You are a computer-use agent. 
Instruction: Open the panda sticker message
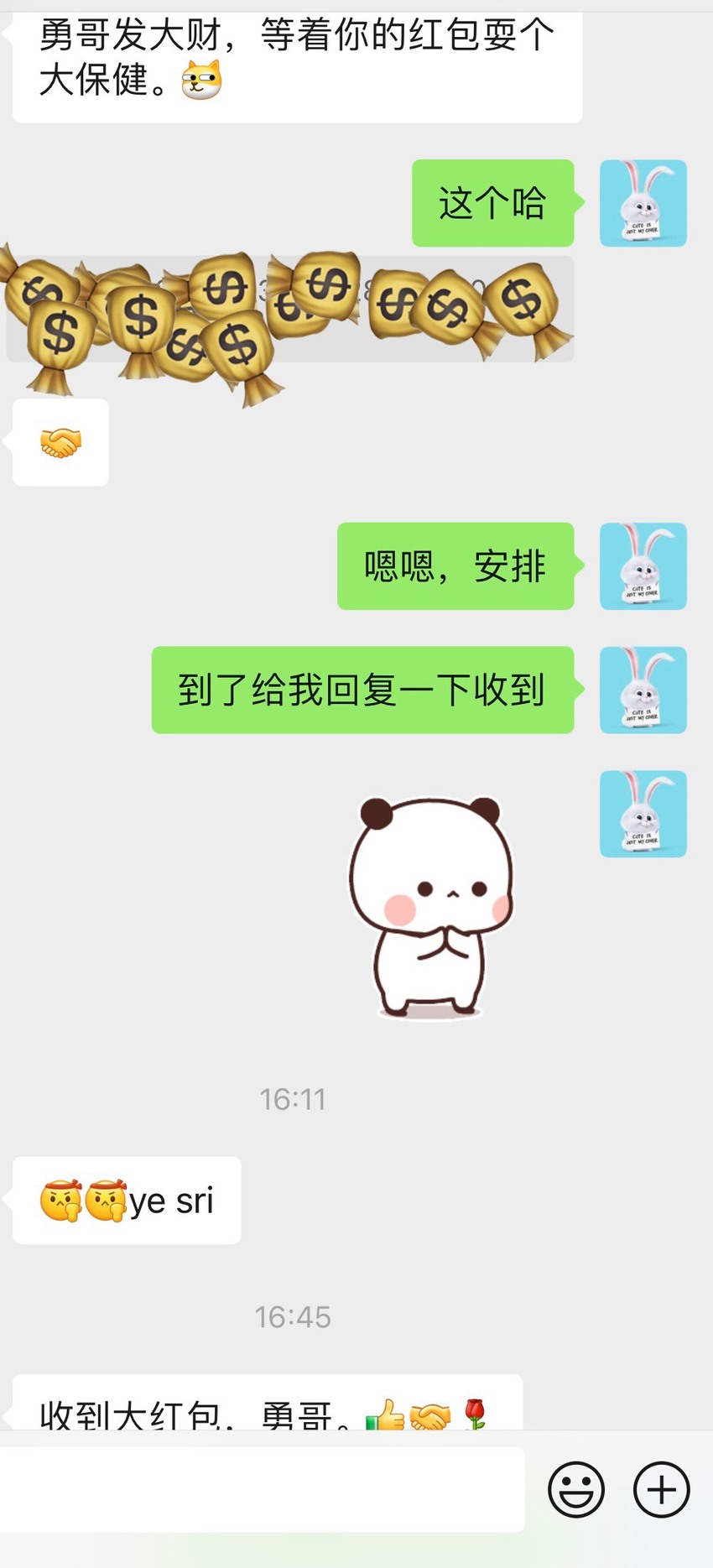(431, 908)
